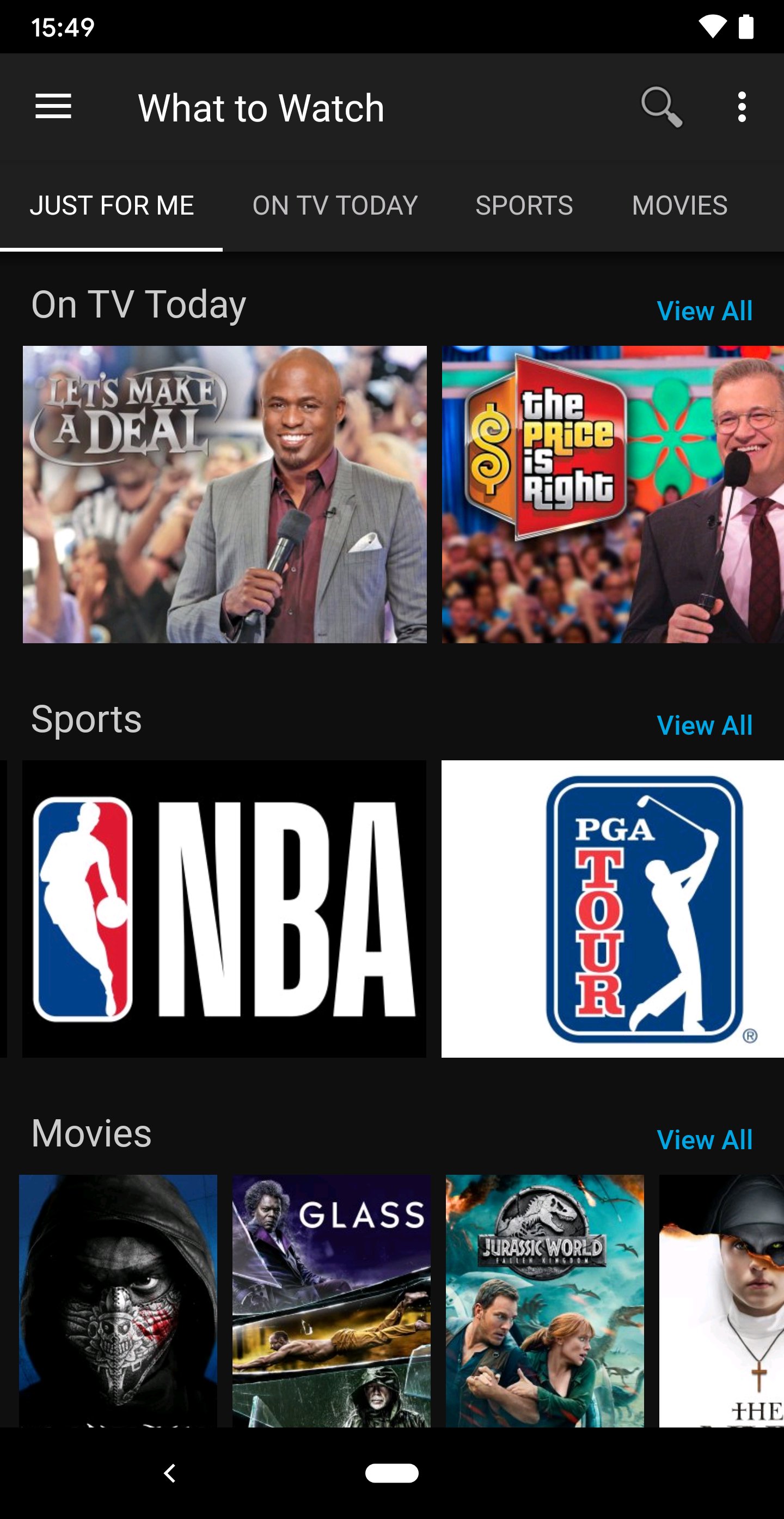Switch to the SPORTS tab
This screenshot has height=1519, width=784.
[x=524, y=205]
